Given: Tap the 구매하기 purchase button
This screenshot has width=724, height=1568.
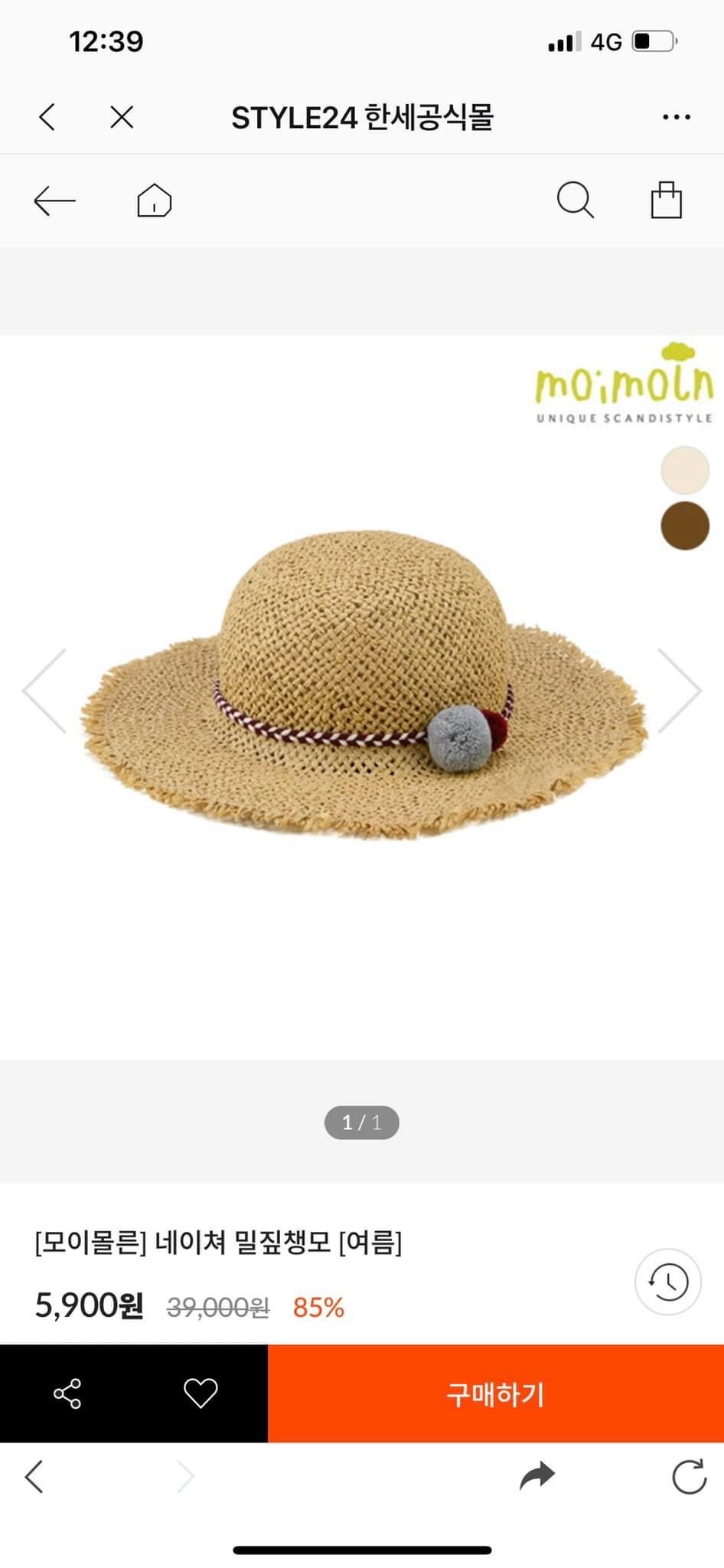Looking at the screenshot, I should [x=496, y=1393].
